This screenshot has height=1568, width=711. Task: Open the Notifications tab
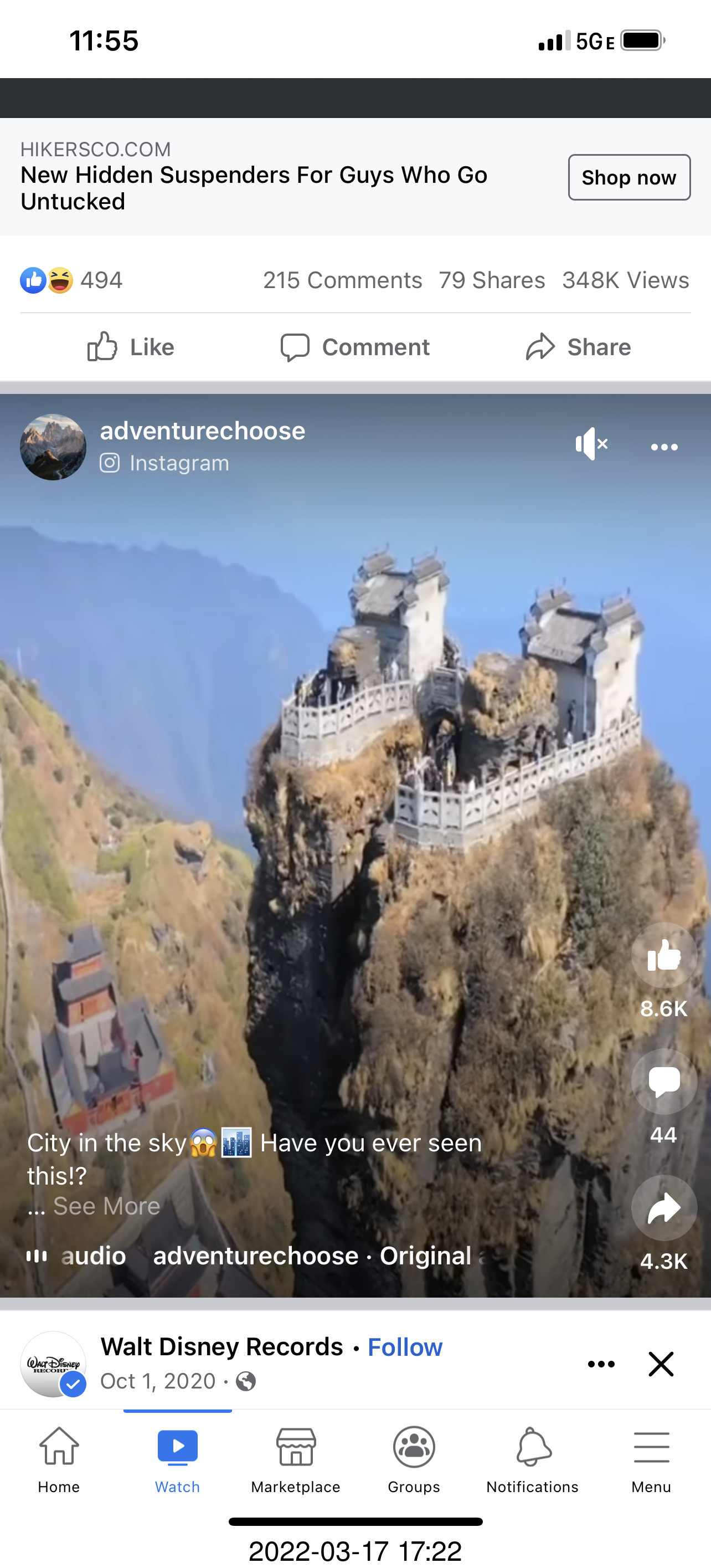click(x=532, y=1458)
